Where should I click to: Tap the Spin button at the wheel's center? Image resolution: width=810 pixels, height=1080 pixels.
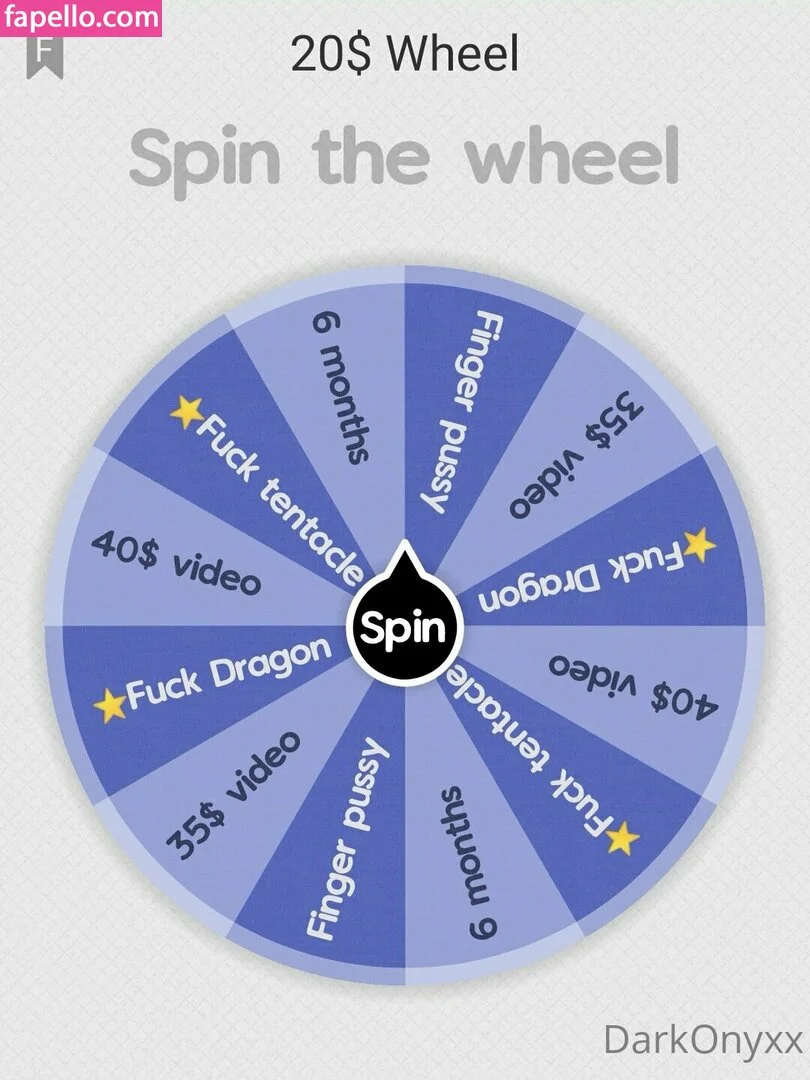tap(404, 628)
